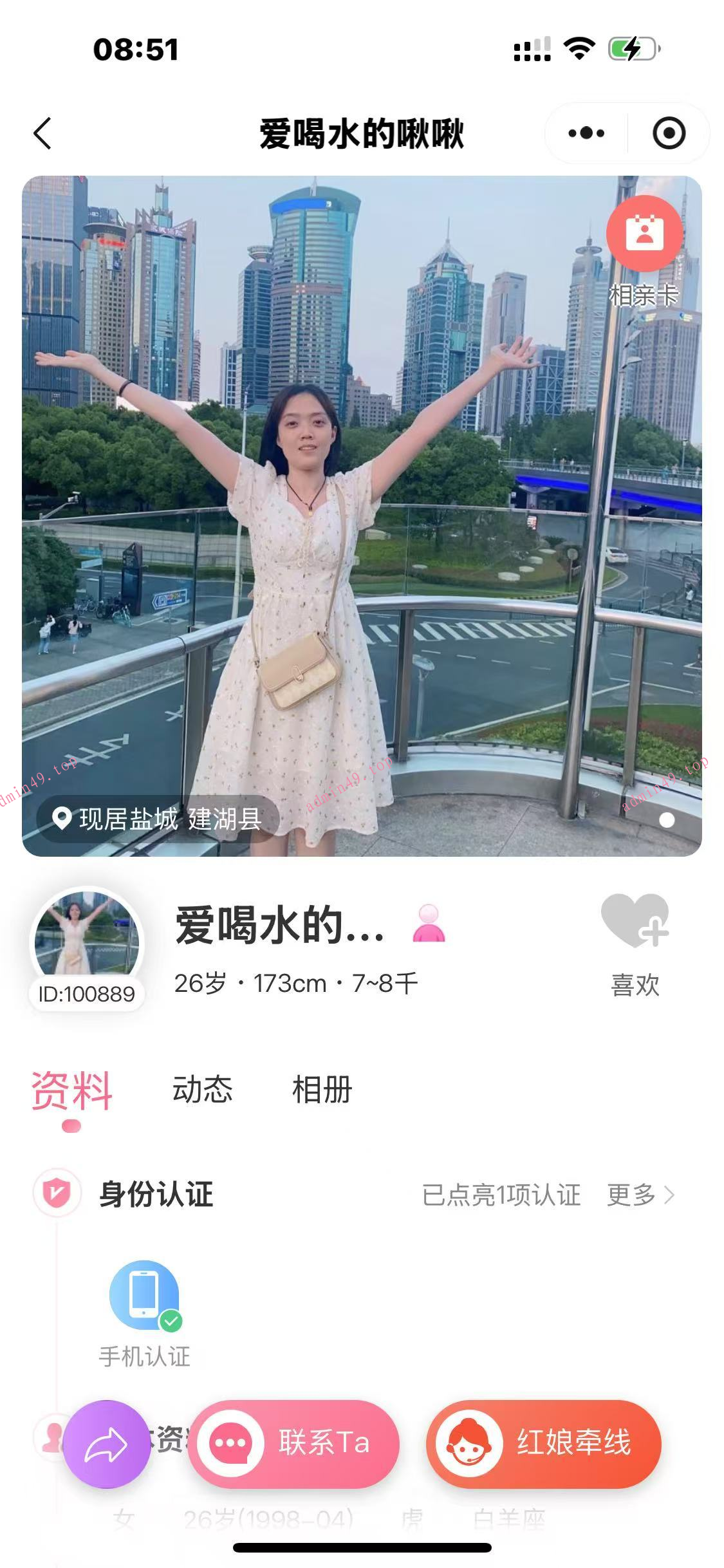
Task: Request matchmaker help via 红娘牵线
Action: (x=544, y=1444)
